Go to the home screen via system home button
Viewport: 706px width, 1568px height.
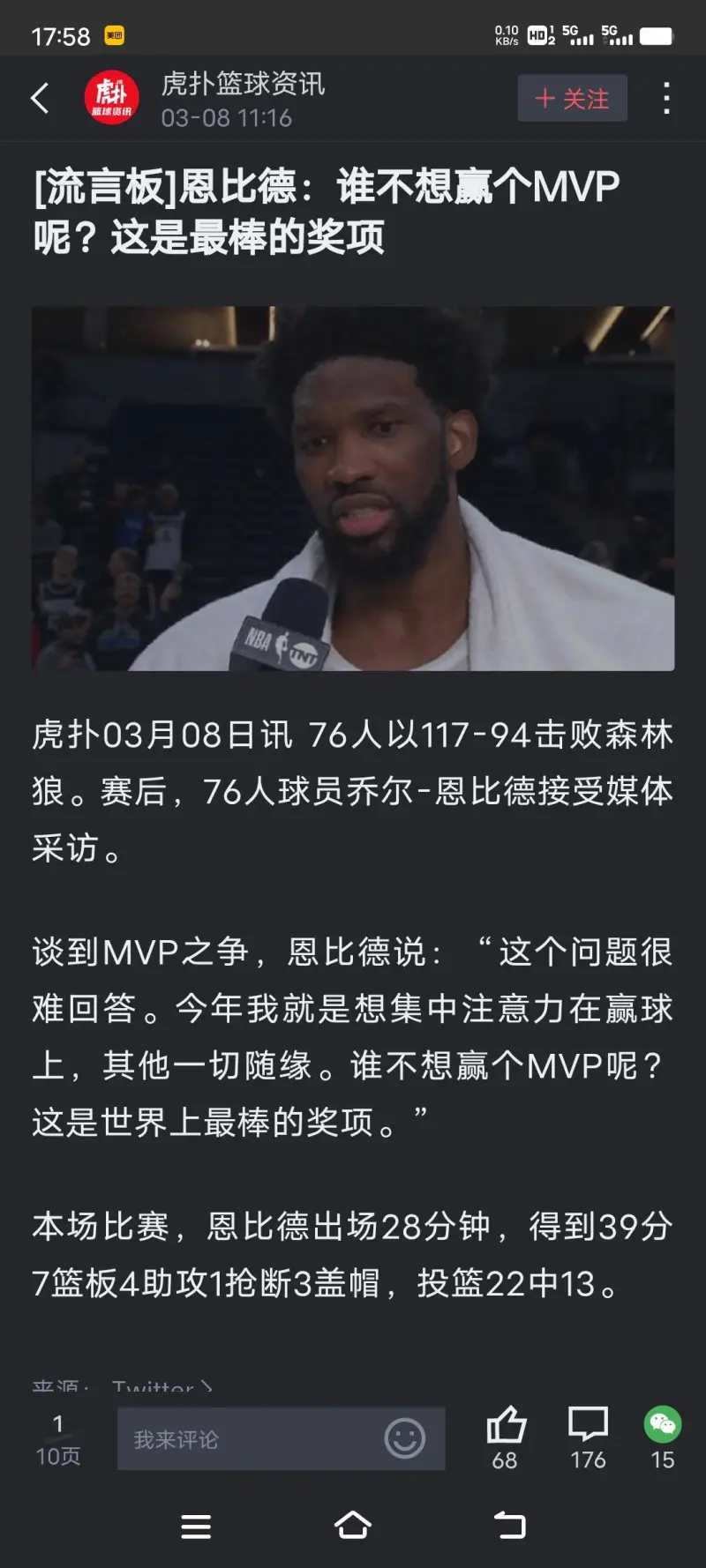pyautogui.click(x=353, y=1525)
